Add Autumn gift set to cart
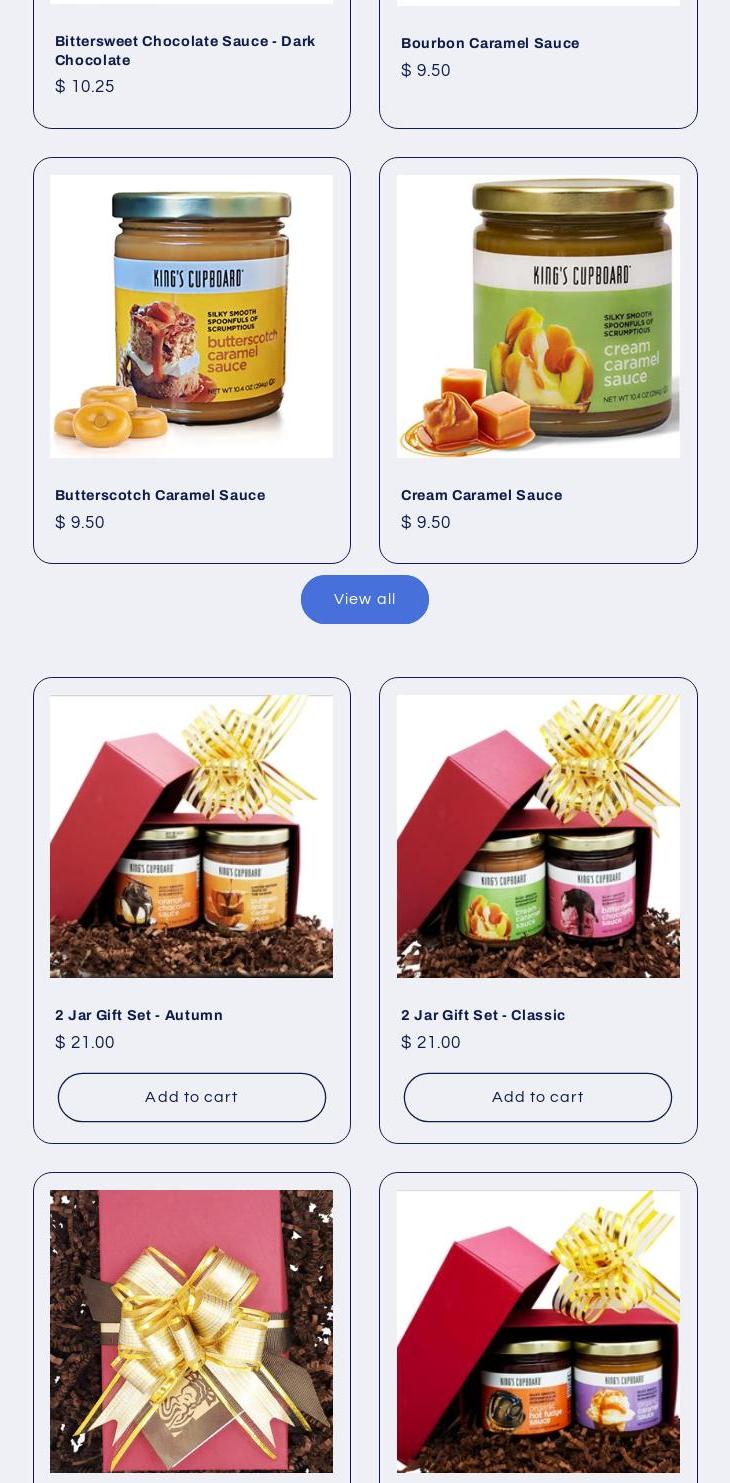Viewport: 730px width, 1483px height. point(192,1097)
